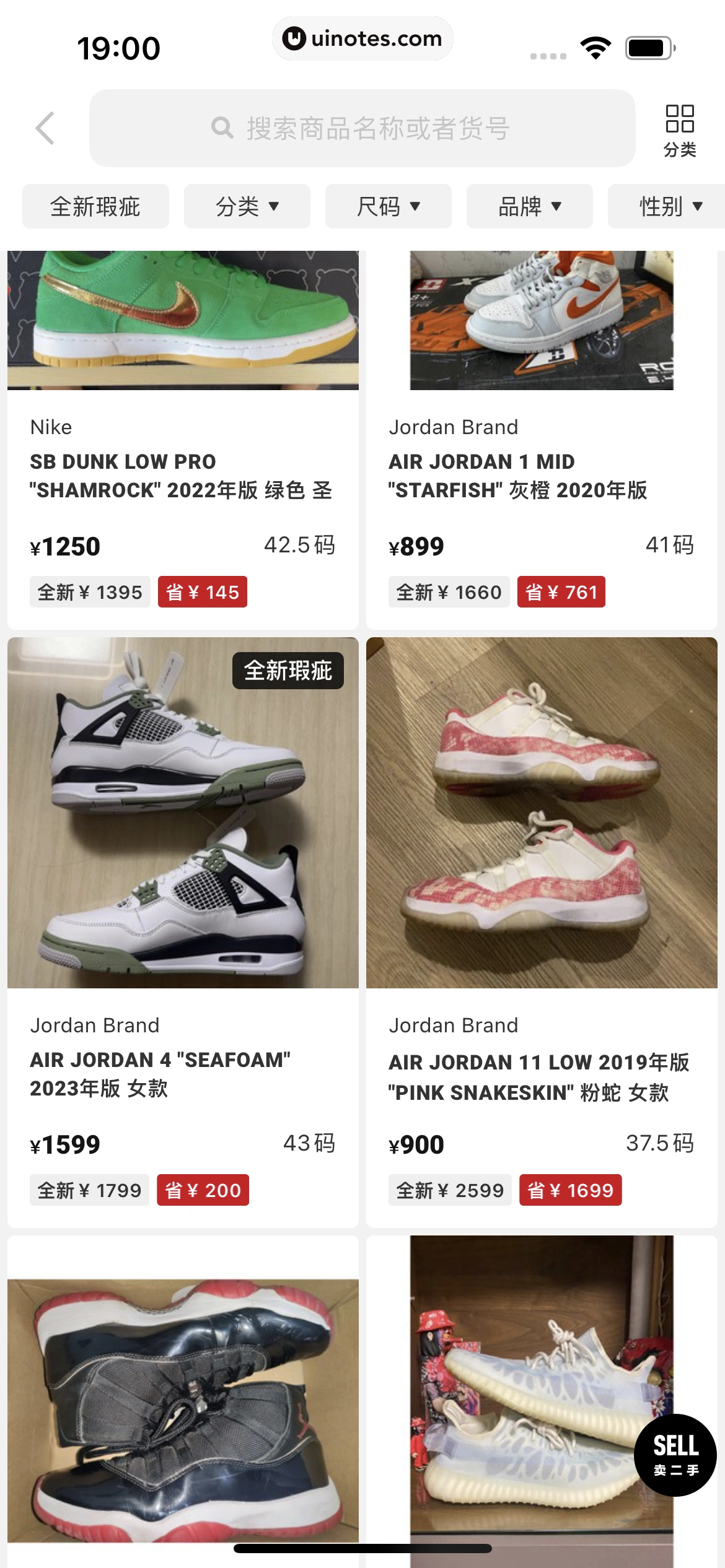Expand the 分类 dropdown filter
Image resolution: width=725 pixels, height=1568 pixels.
pos(247,206)
